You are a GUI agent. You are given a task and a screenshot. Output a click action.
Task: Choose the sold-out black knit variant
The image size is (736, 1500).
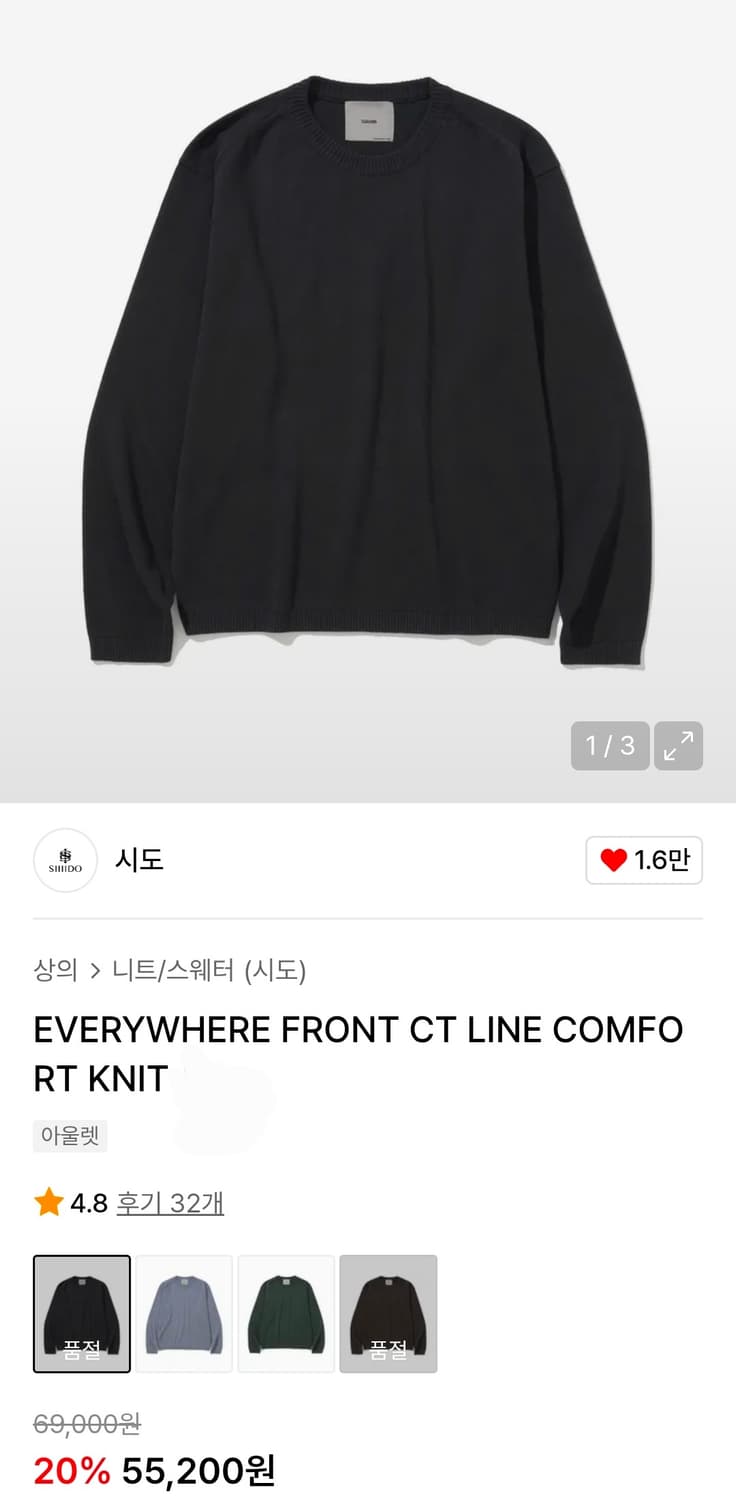[x=82, y=1314]
